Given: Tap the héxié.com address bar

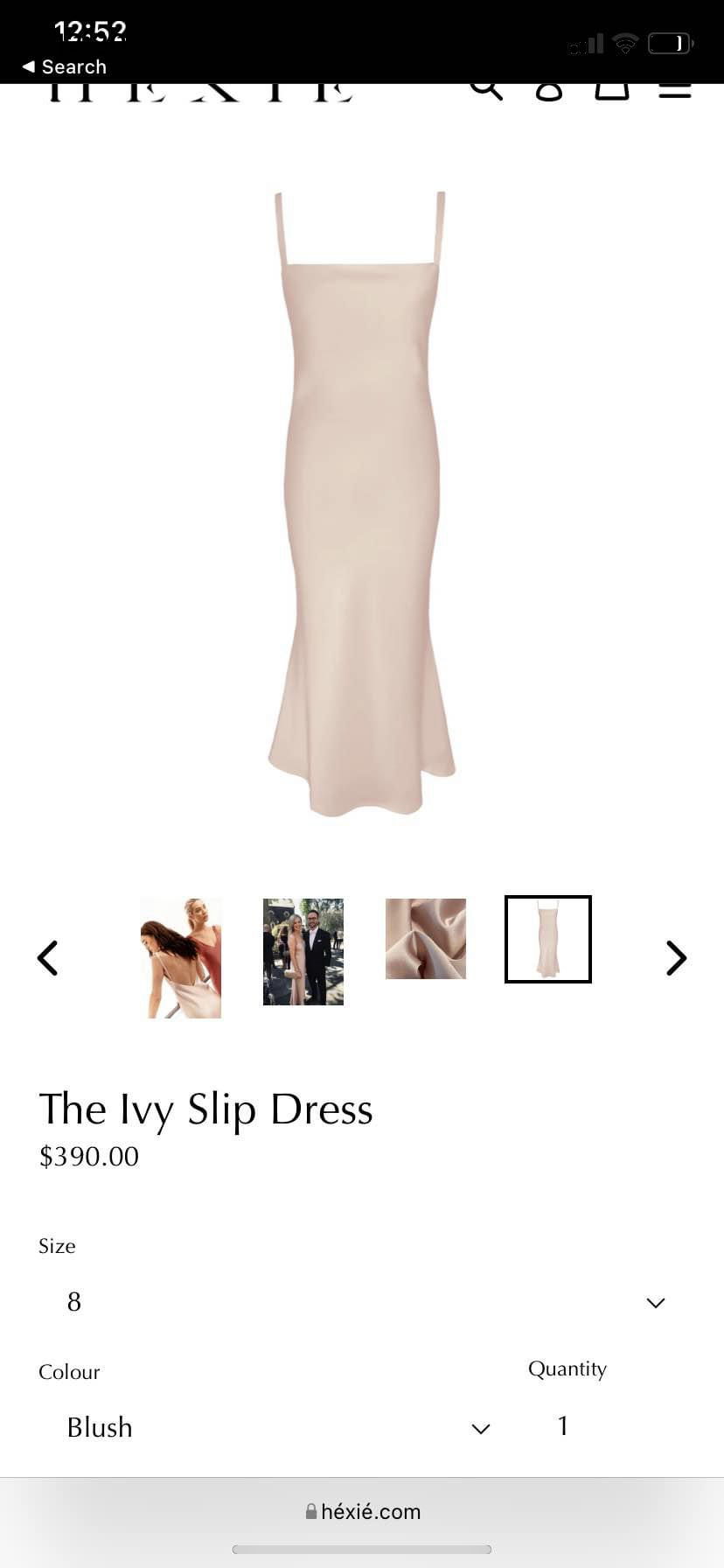Looking at the screenshot, I should tap(362, 1511).
